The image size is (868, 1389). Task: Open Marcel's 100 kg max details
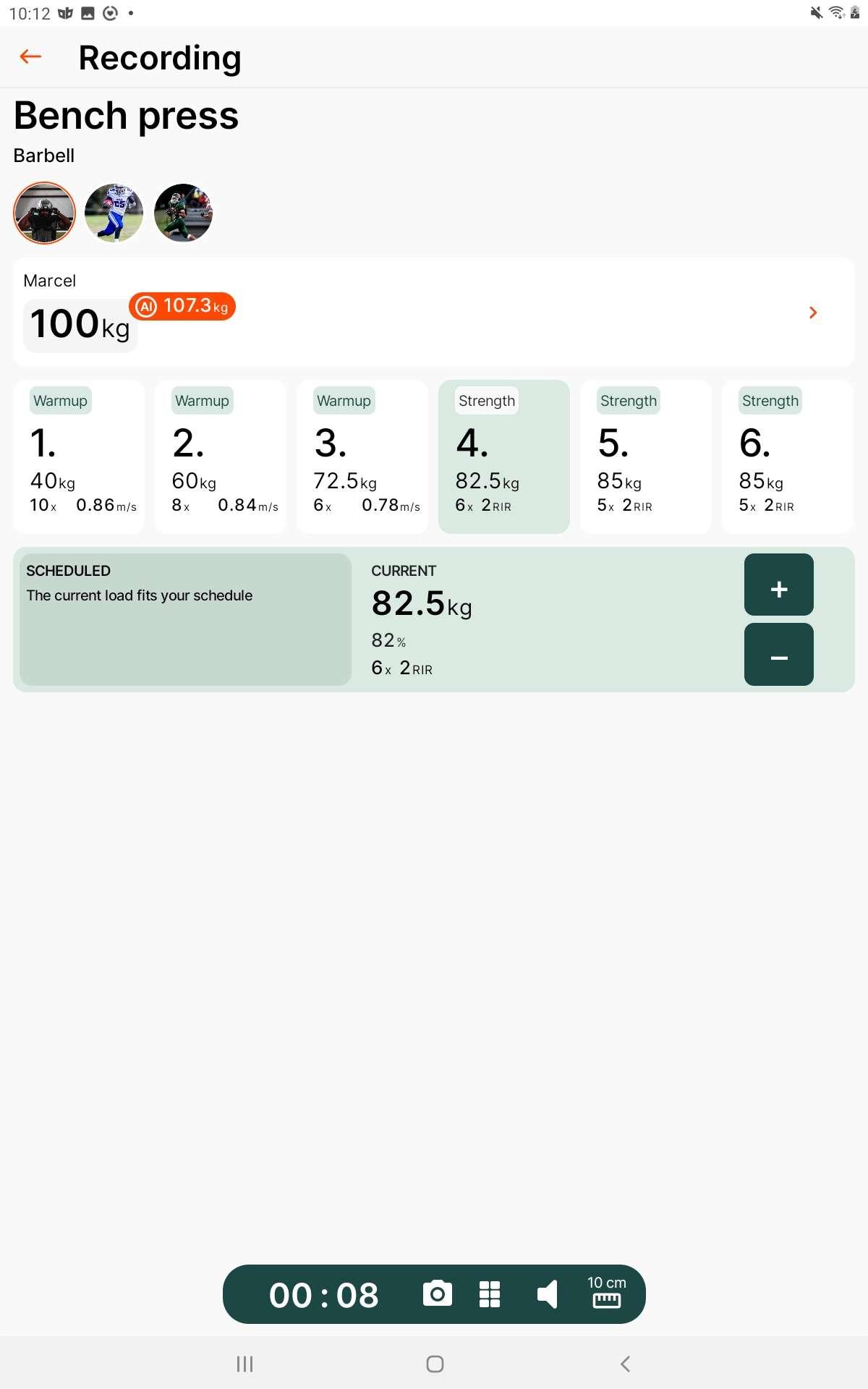point(812,313)
